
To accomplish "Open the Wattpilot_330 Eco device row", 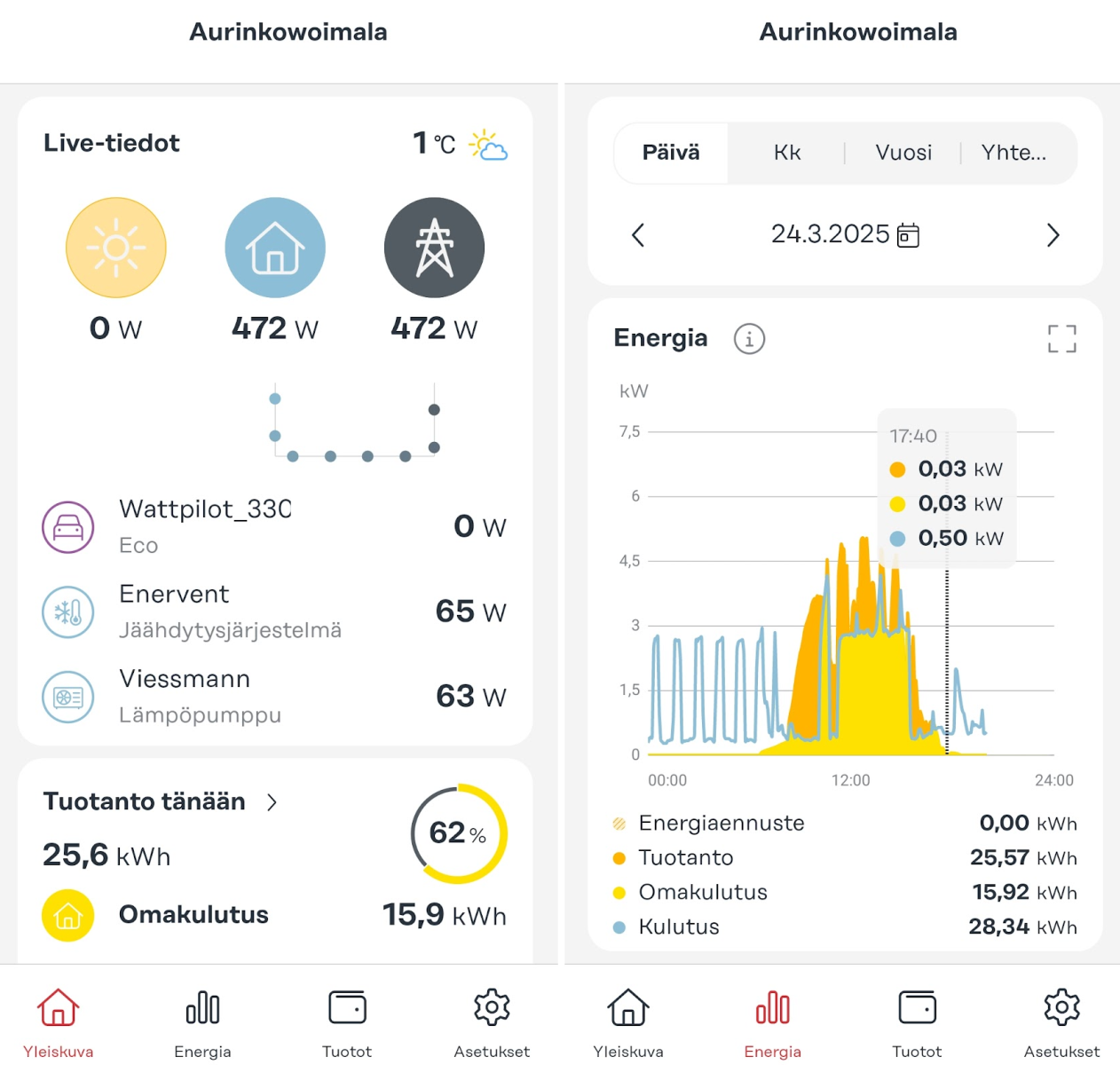I will coord(273,526).
